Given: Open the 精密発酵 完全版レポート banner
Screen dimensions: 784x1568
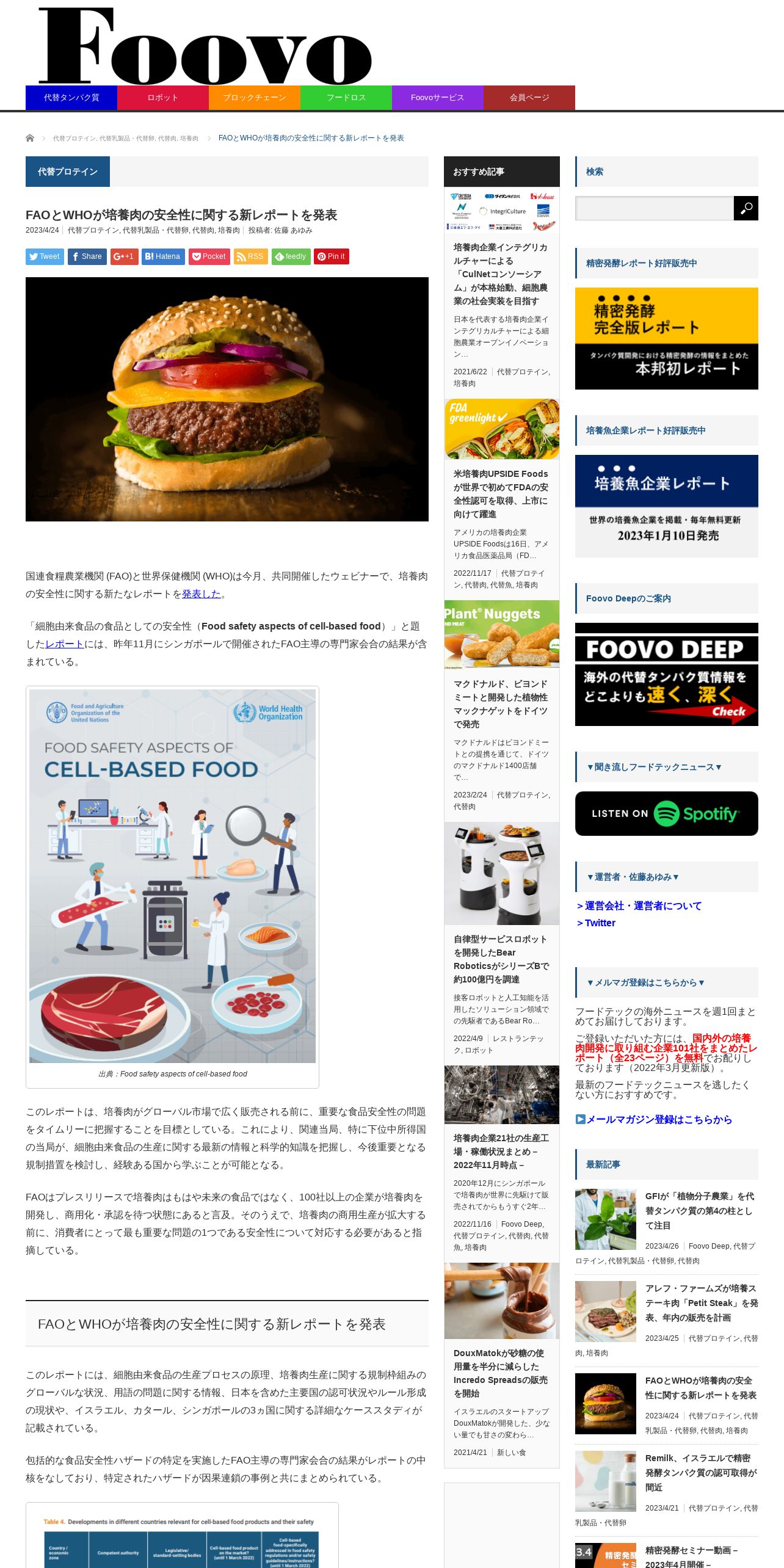Looking at the screenshot, I should coord(667,338).
